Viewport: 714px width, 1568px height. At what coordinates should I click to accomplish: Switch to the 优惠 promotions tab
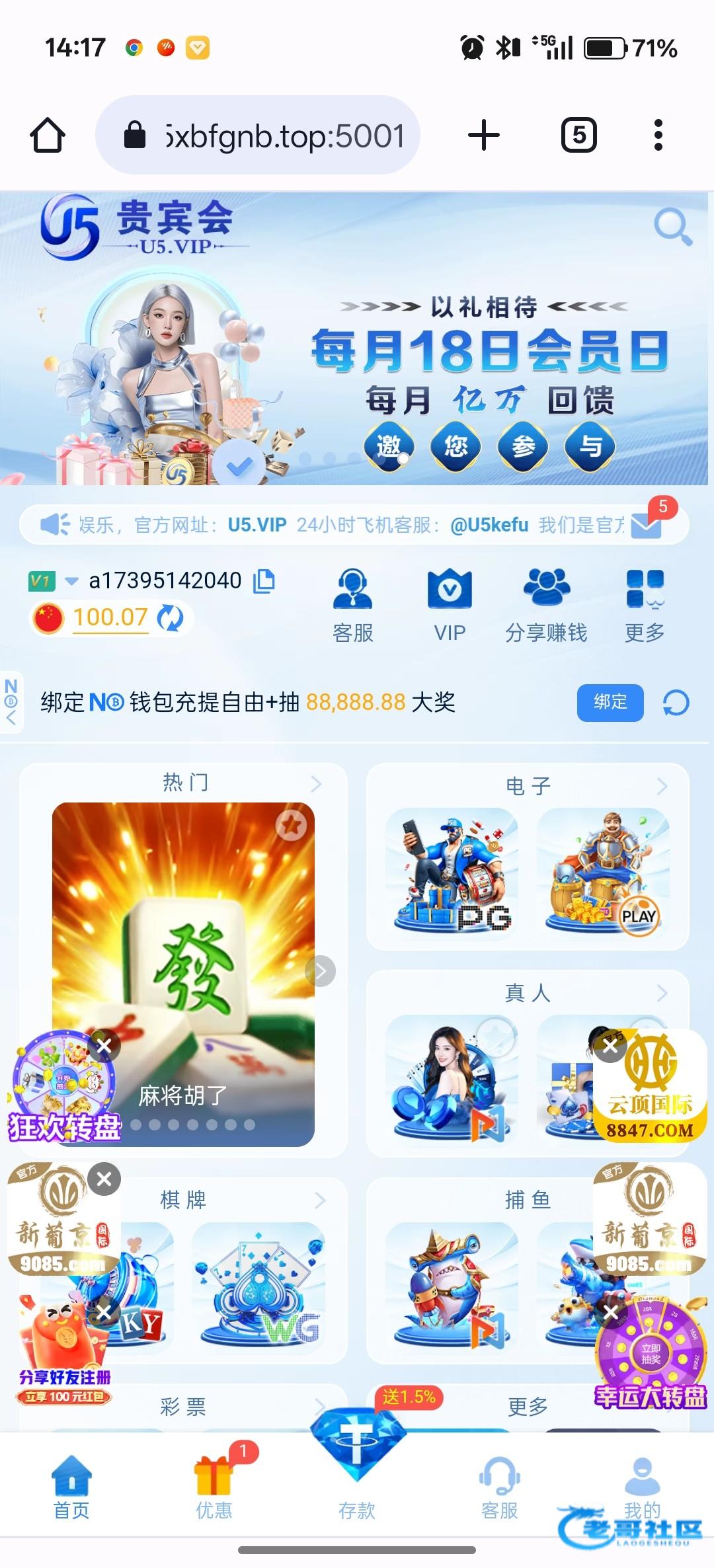click(x=214, y=1487)
